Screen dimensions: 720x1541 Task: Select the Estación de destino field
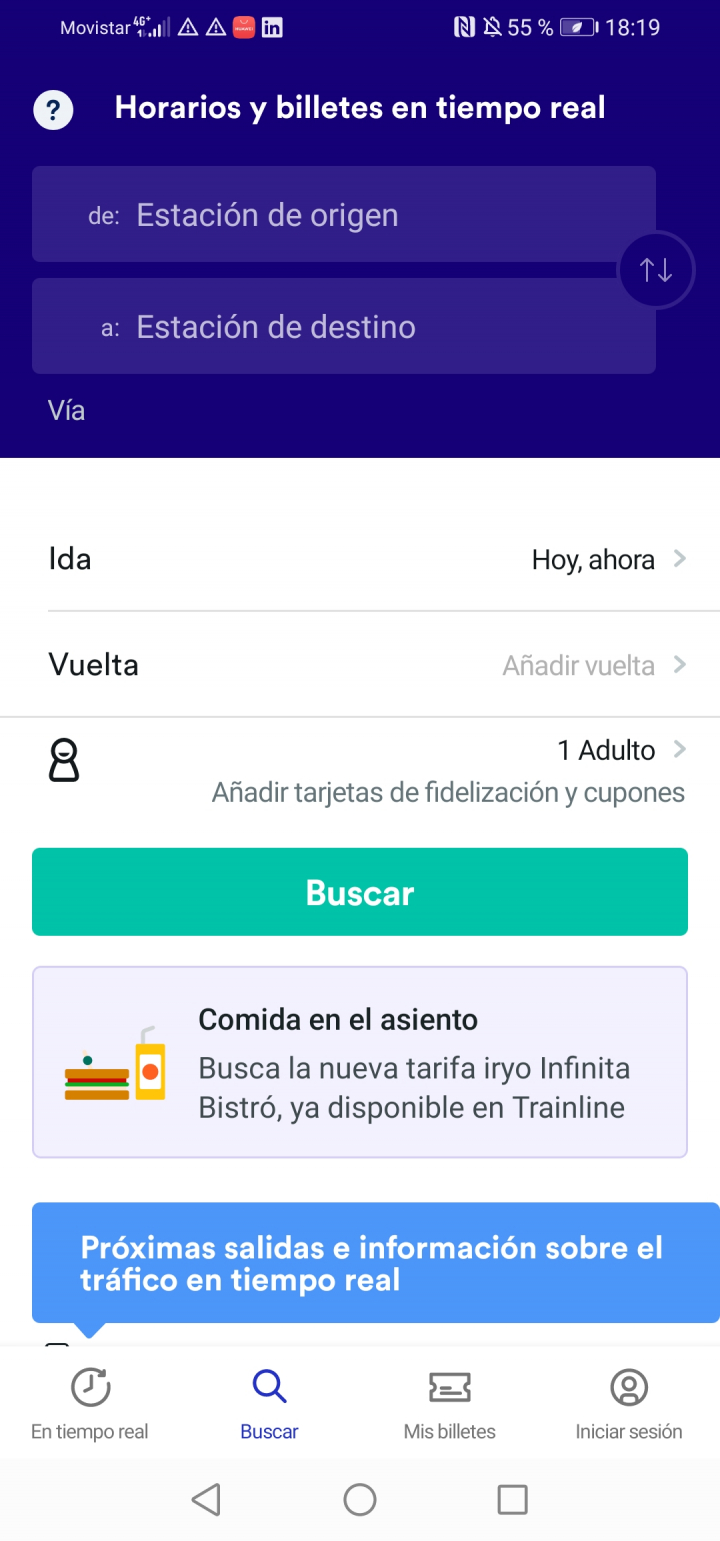point(343,327)
